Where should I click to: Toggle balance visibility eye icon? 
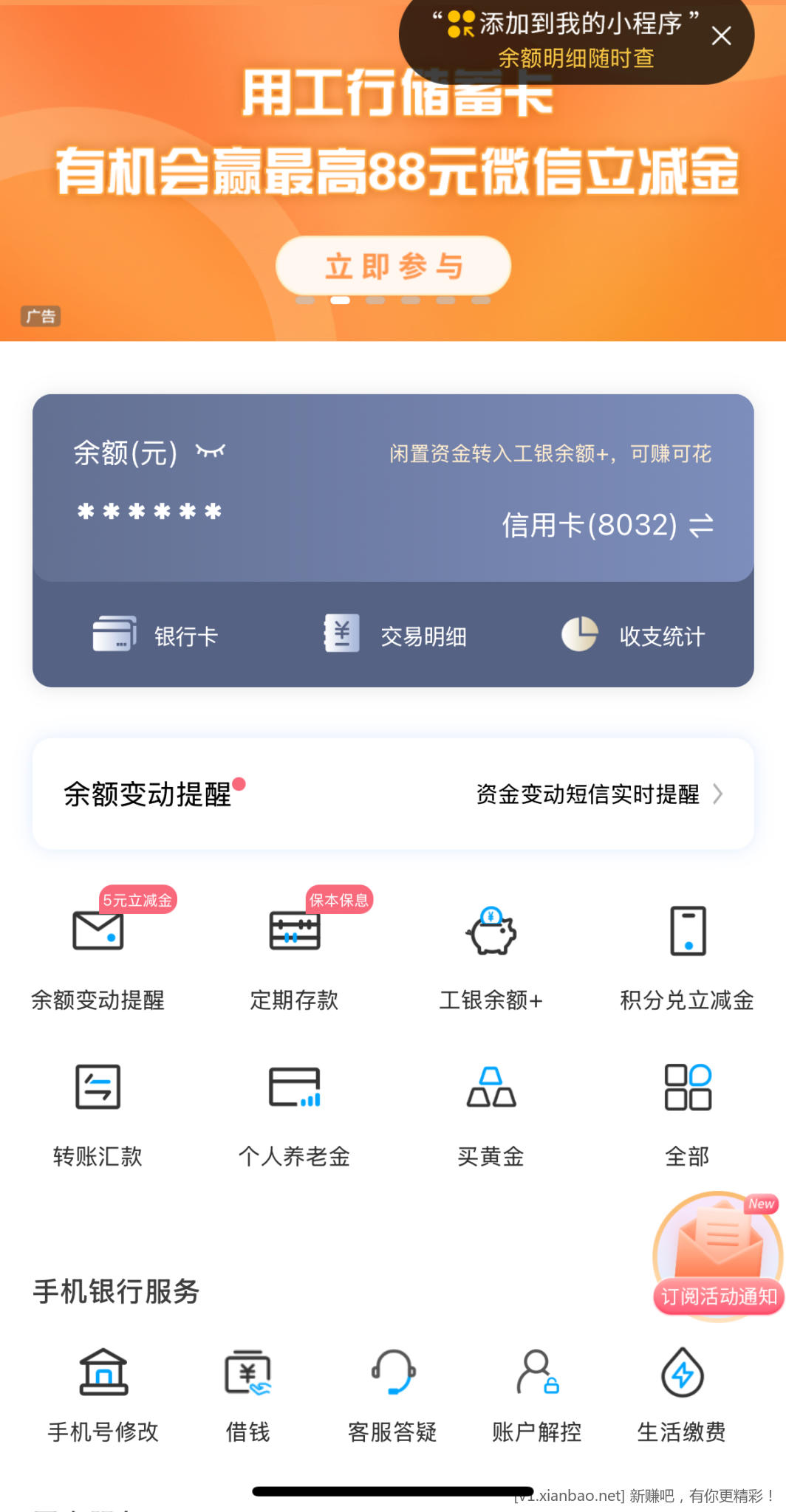[x=211, y=451]
